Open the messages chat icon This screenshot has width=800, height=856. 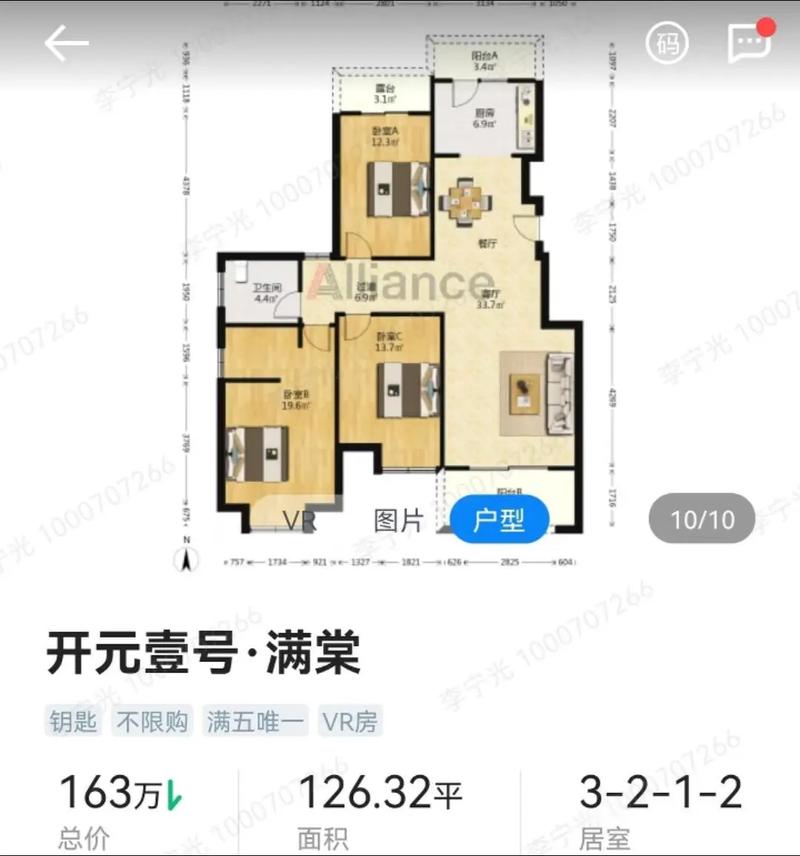click(x=748, y=43)
